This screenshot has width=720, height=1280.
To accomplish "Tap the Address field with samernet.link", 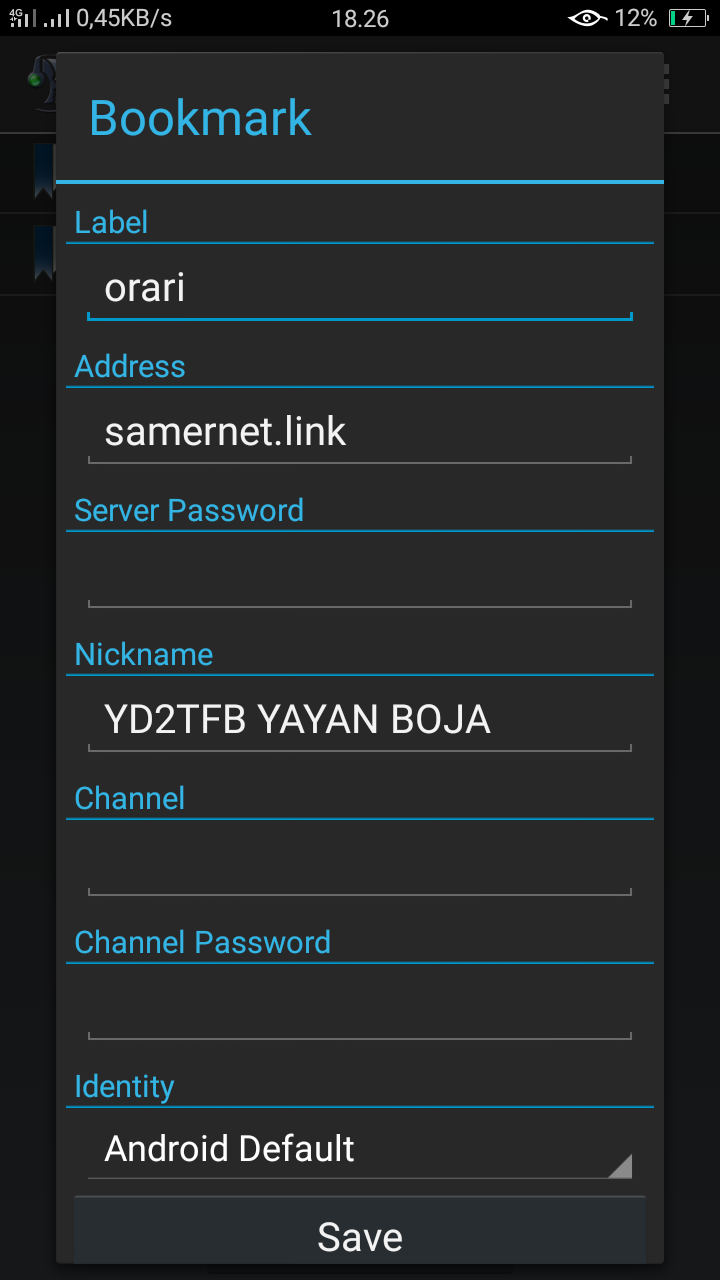I will pyautogui.click(x=360, y=433).
